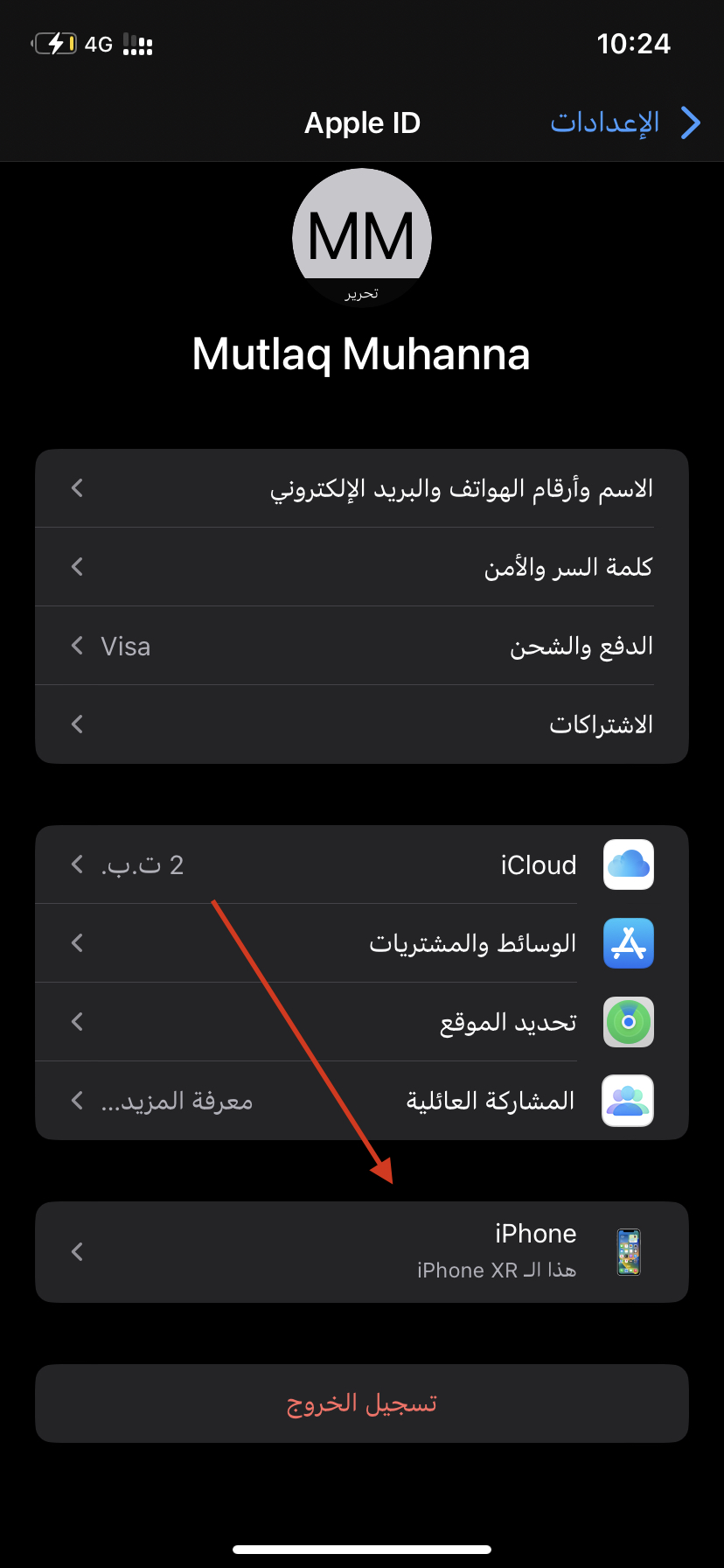Open الاشتراكات subscriptions row

tap(362, 724)
